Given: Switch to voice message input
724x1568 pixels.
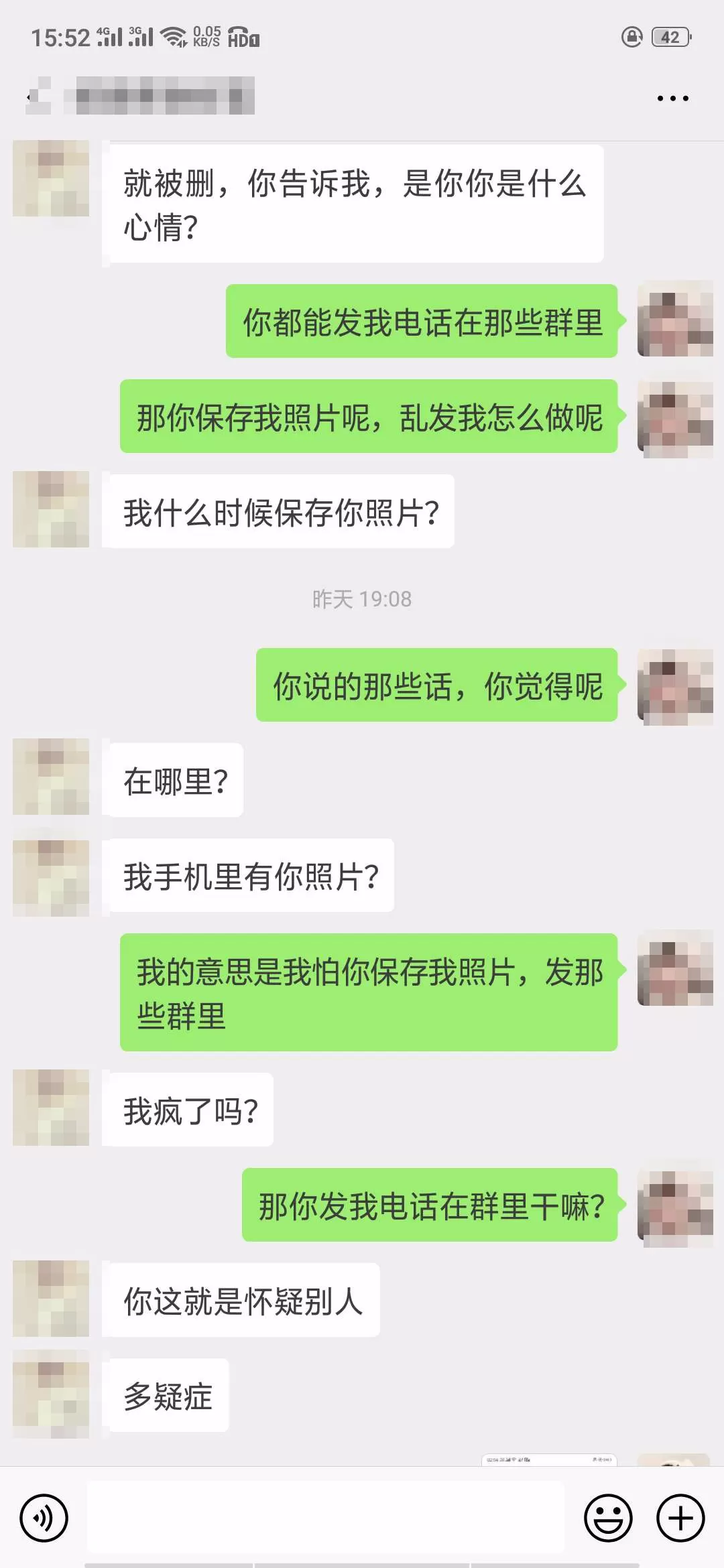Looking at the screenshot, I should [x=44, y=1518].
